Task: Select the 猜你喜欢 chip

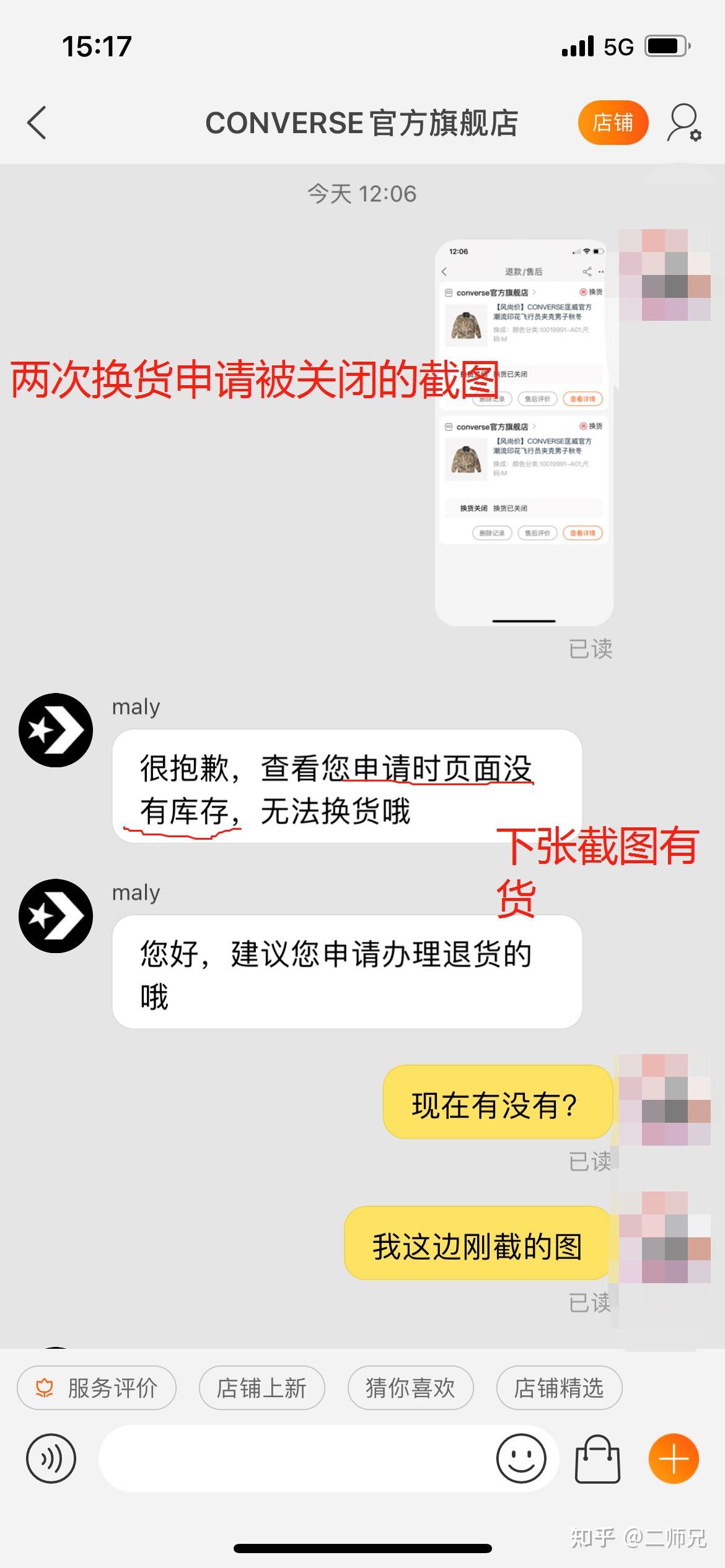Action: pyautogui.click(x=410, y=1388)
